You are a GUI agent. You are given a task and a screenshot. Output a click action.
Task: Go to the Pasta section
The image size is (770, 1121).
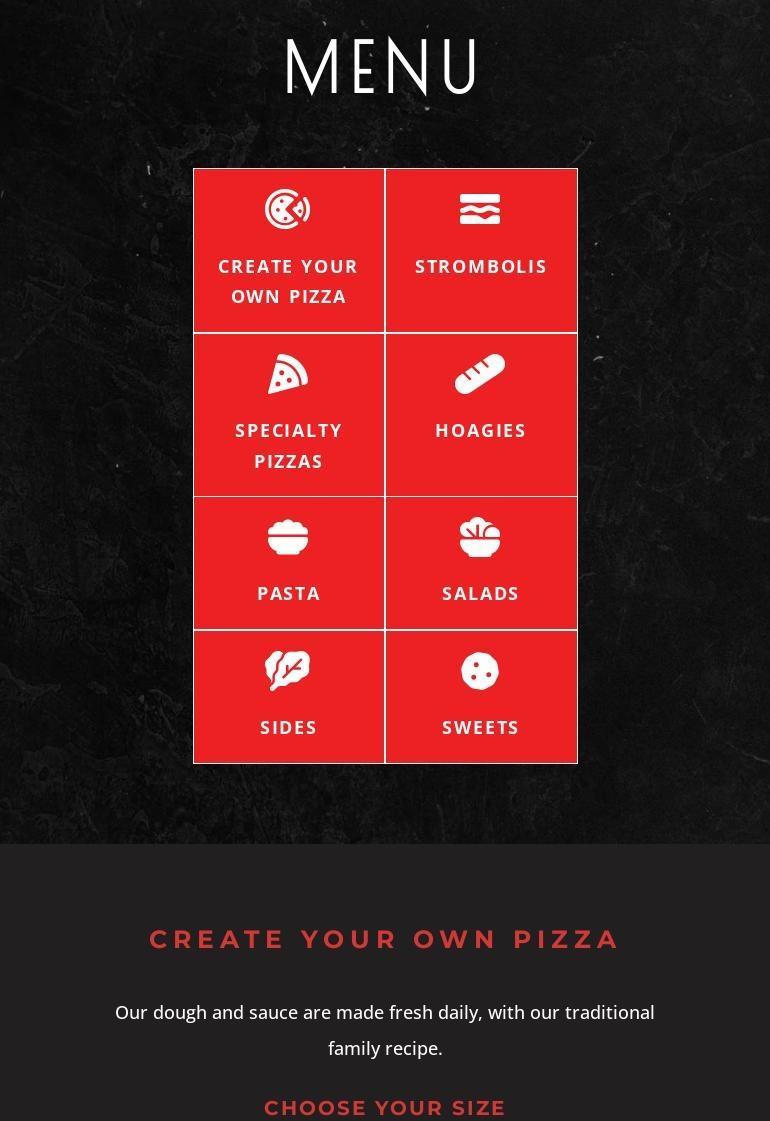click(x=289, y=564)
